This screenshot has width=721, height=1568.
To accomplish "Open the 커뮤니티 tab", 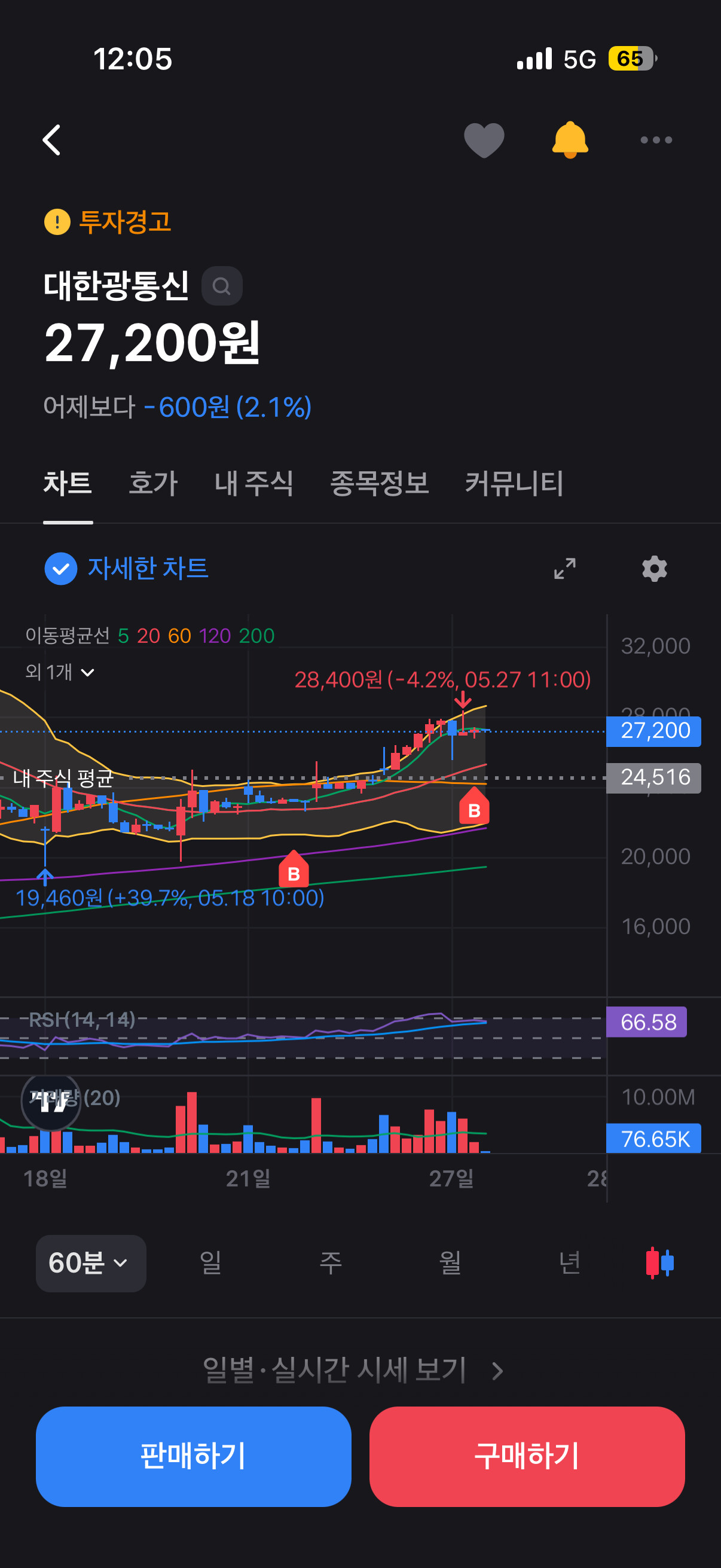I will coord(514,483).
